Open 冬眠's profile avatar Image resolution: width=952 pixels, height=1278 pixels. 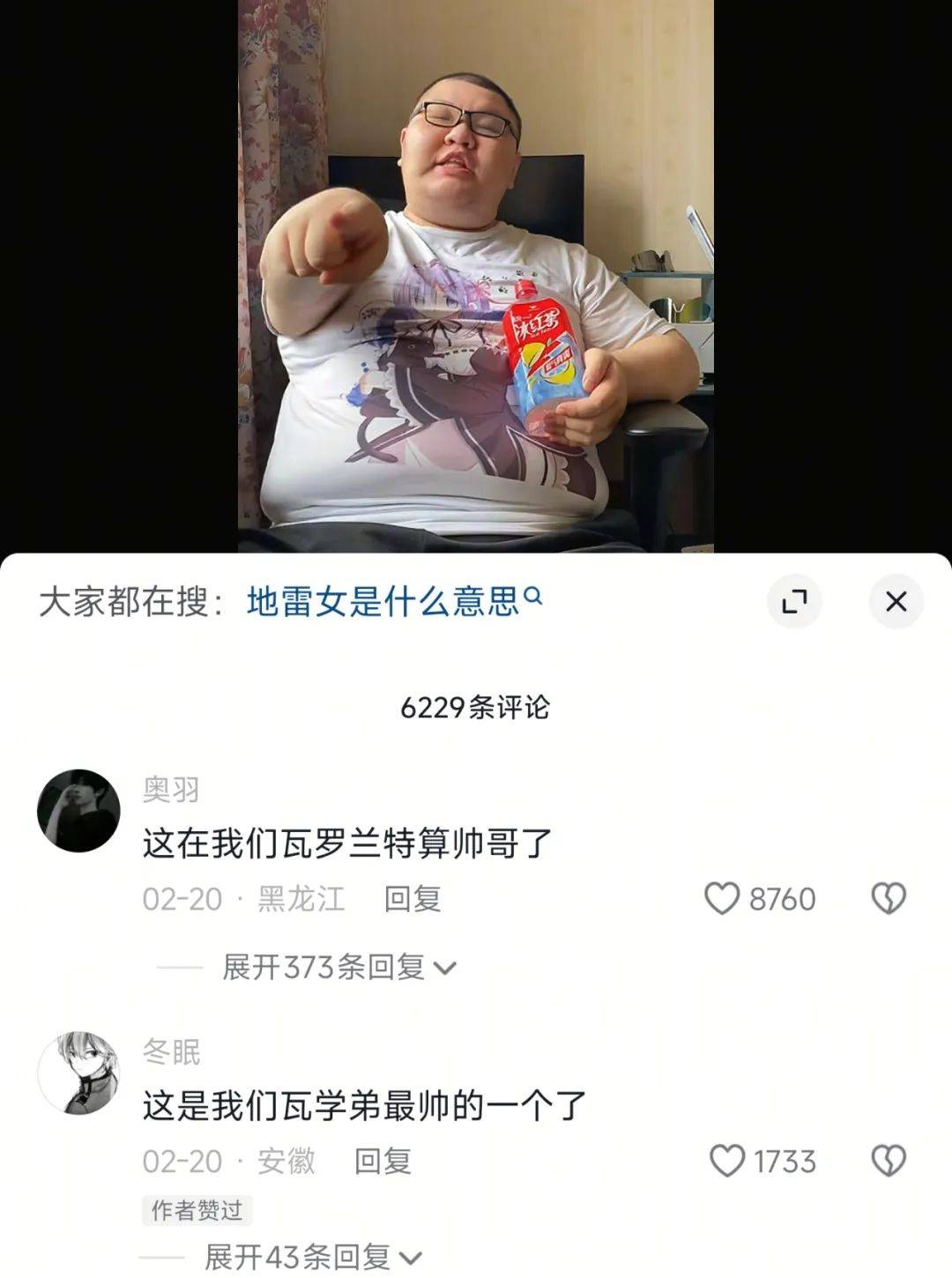point(78,1073)
